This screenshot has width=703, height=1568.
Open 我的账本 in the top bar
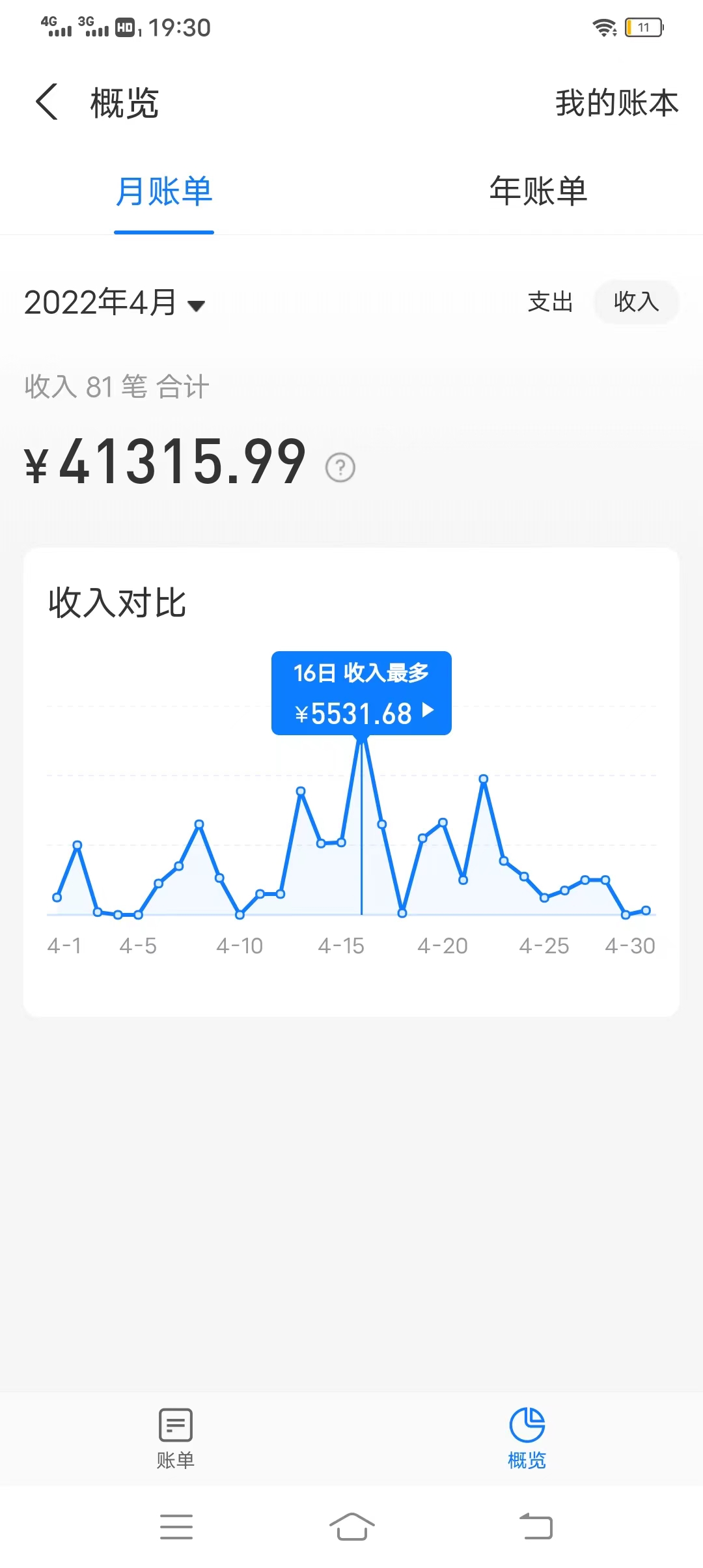pos(616,103)
